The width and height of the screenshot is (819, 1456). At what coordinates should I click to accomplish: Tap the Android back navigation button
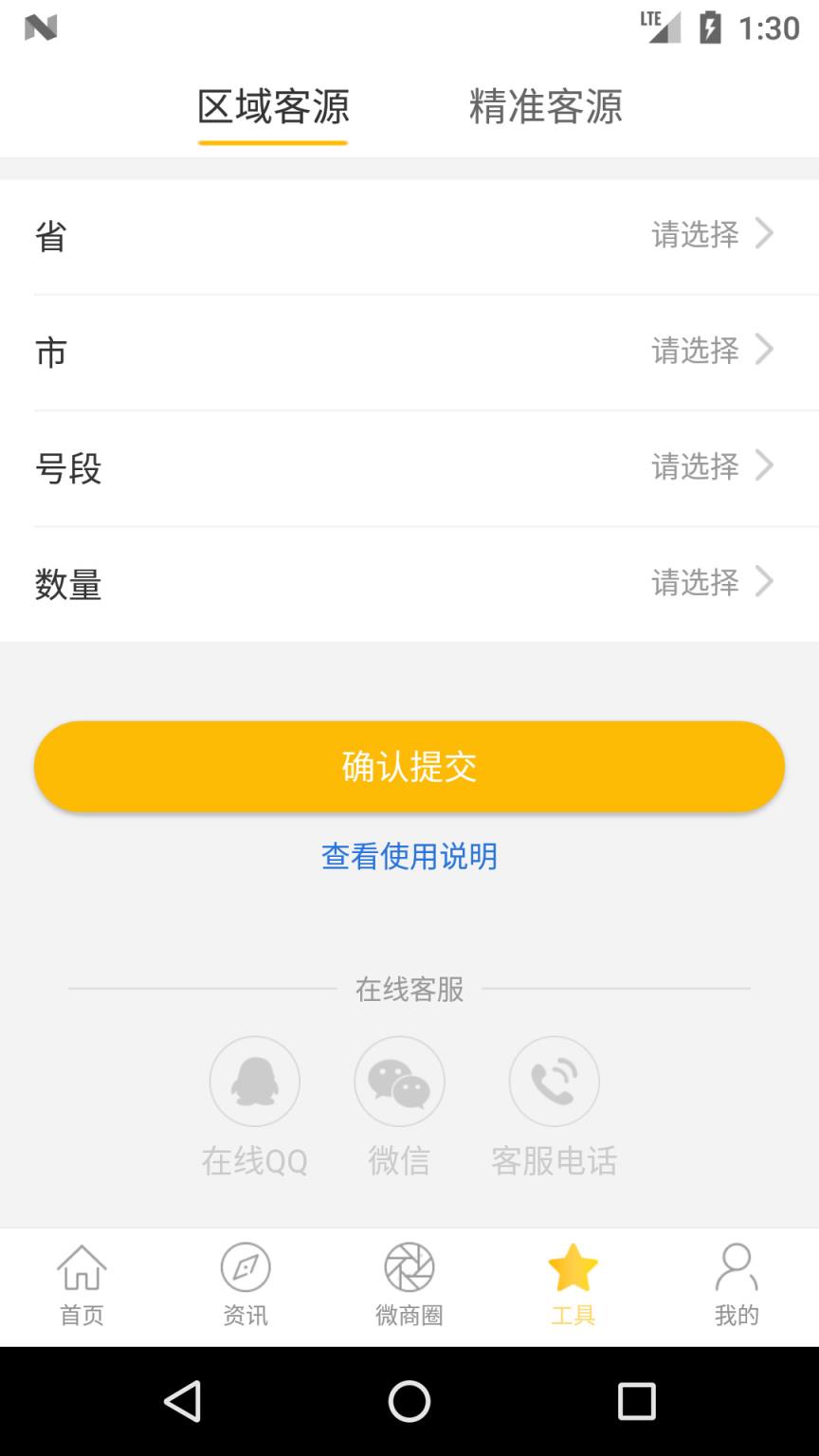tap(184, 1400)
